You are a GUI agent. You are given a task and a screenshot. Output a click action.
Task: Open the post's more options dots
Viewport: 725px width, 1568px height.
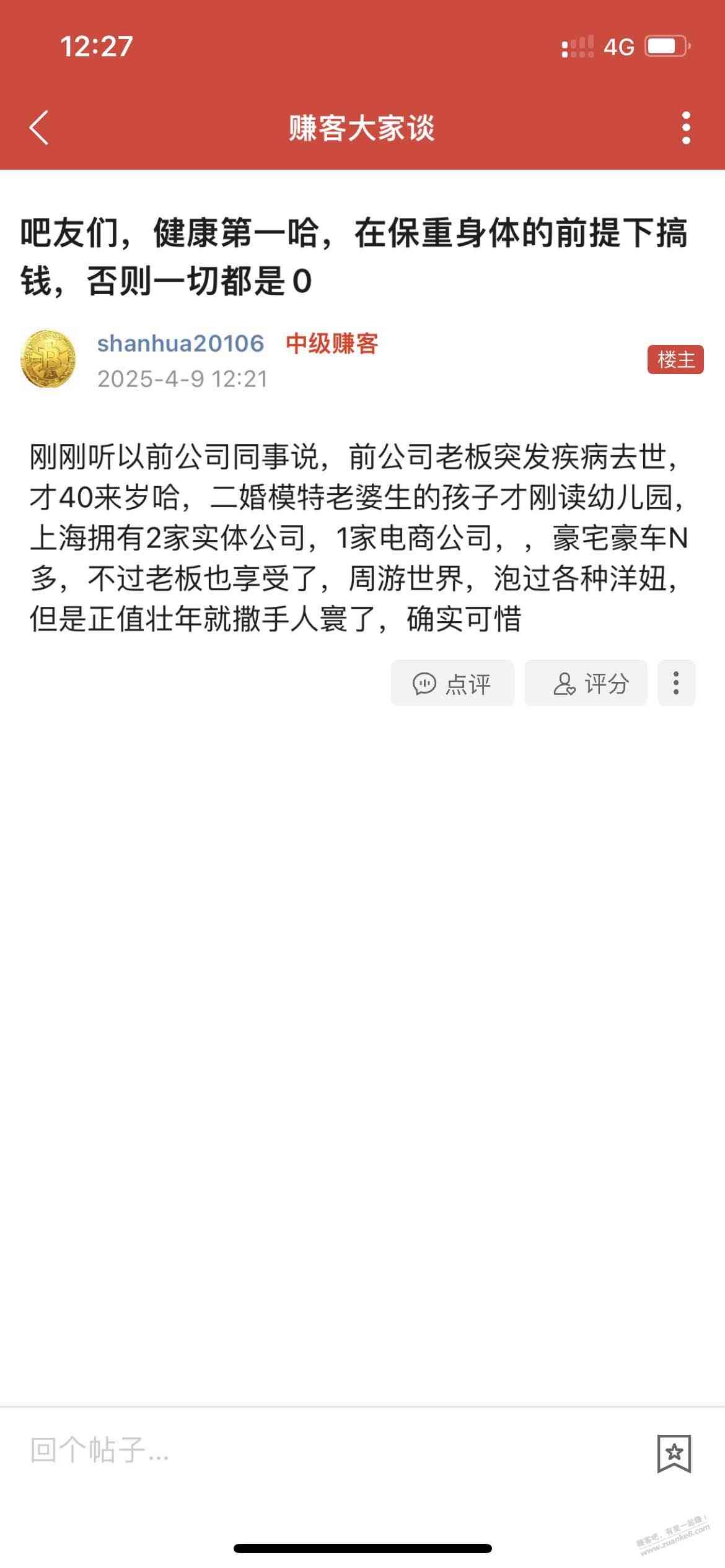point(676,683)
